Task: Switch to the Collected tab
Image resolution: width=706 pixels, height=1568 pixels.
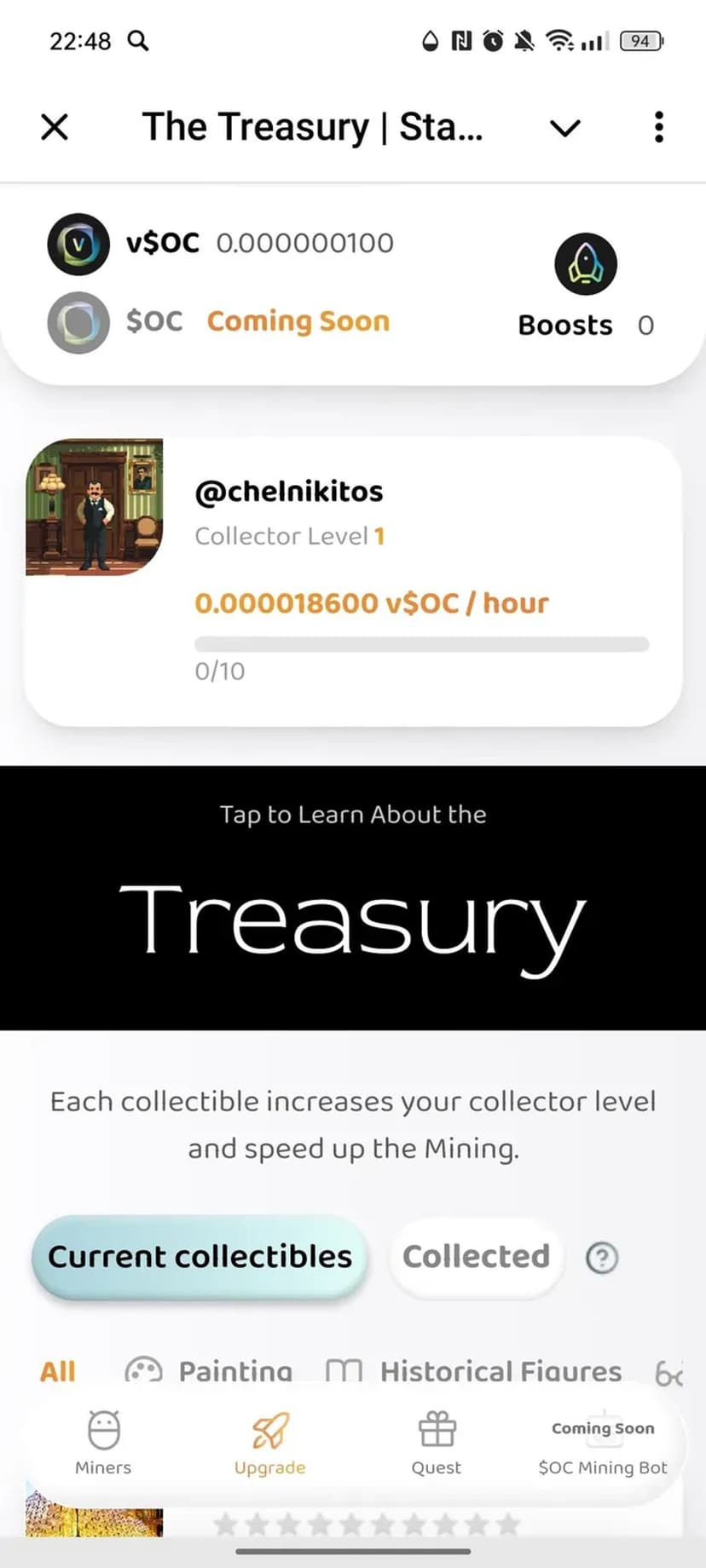Action: tap(476, 1257)
